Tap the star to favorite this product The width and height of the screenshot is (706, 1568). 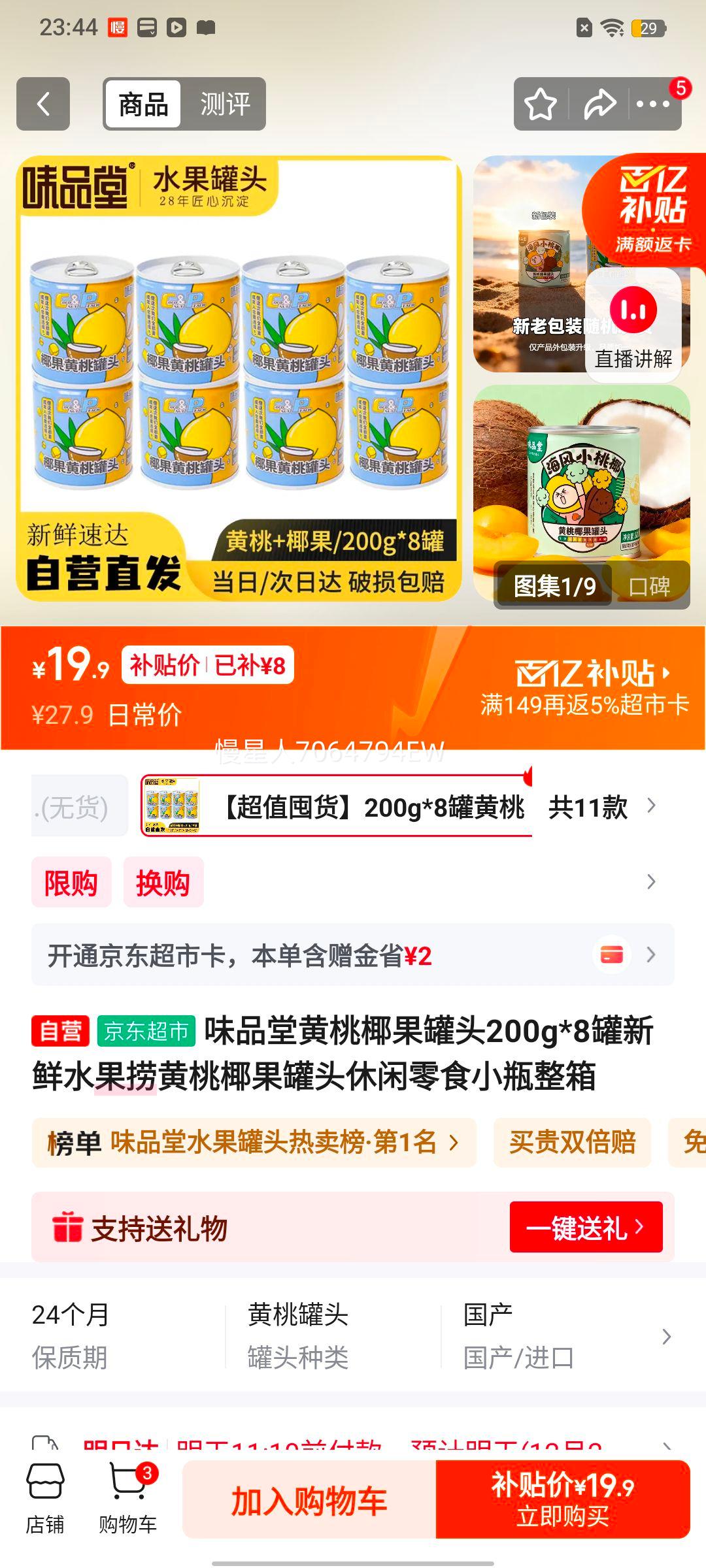[x=540, y=103]
